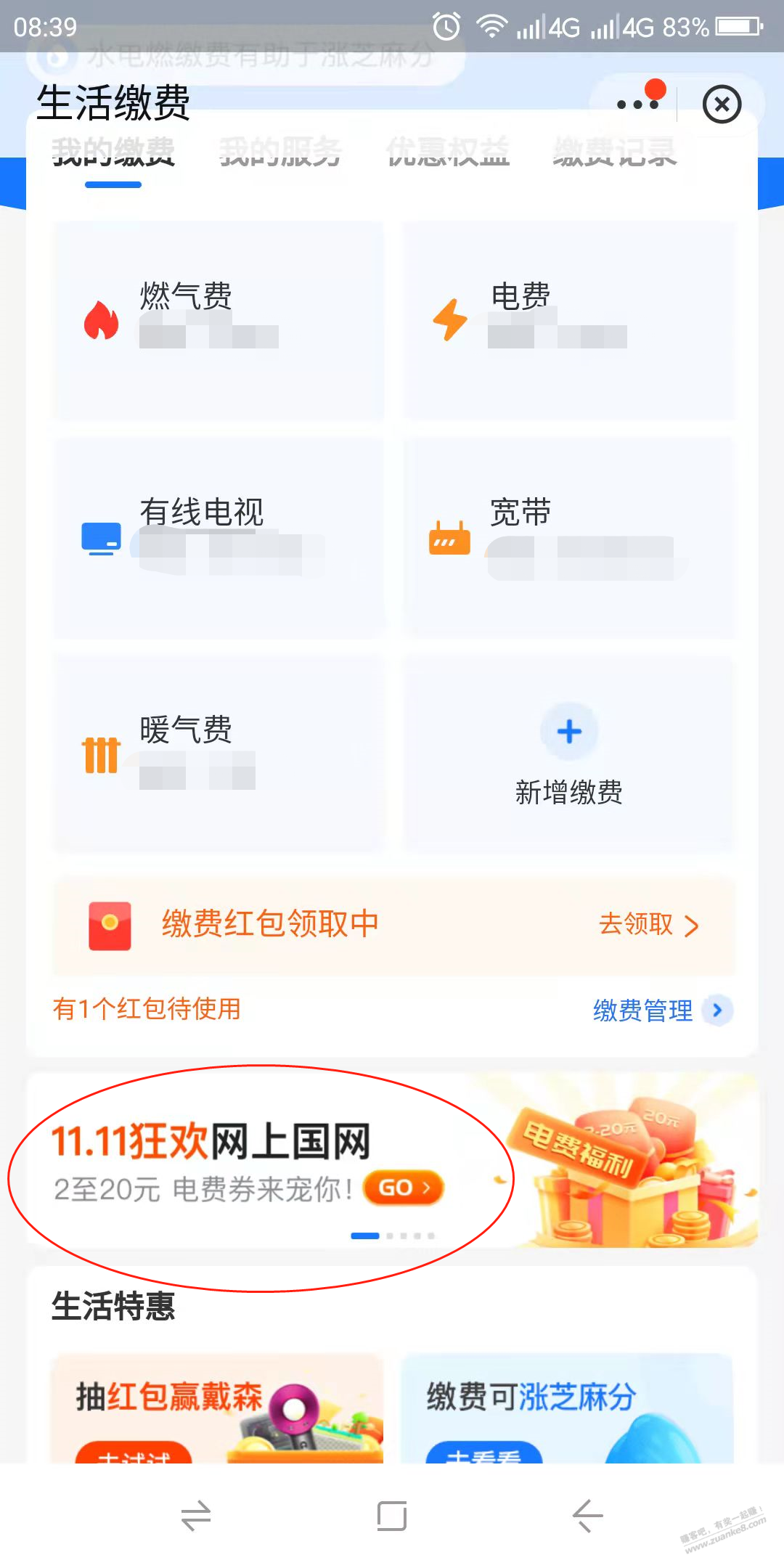Close the 生活缴费 mini program
Image resolution: width=784 pixels, height=1568 pixels.
click(x=722, y=105)
